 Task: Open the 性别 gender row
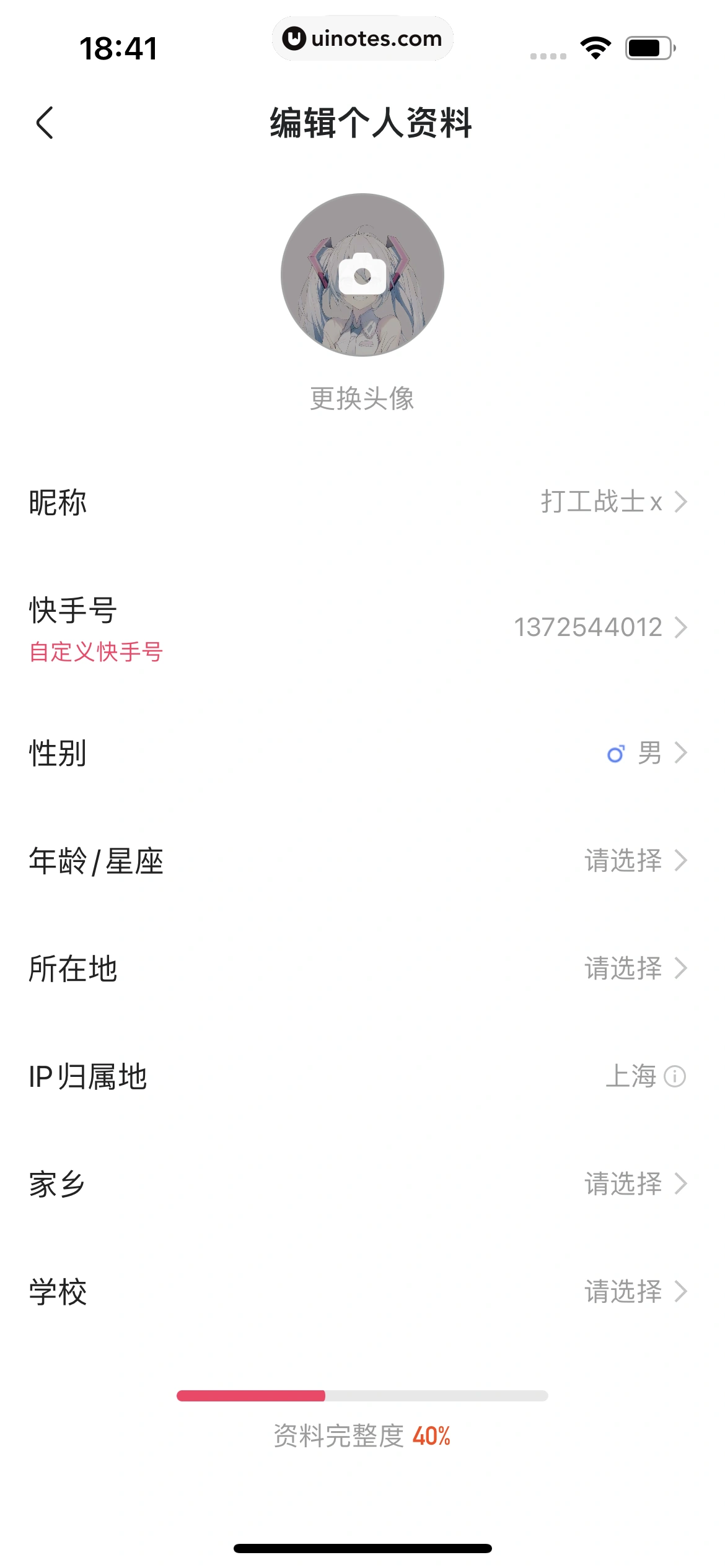coord(362,753)
